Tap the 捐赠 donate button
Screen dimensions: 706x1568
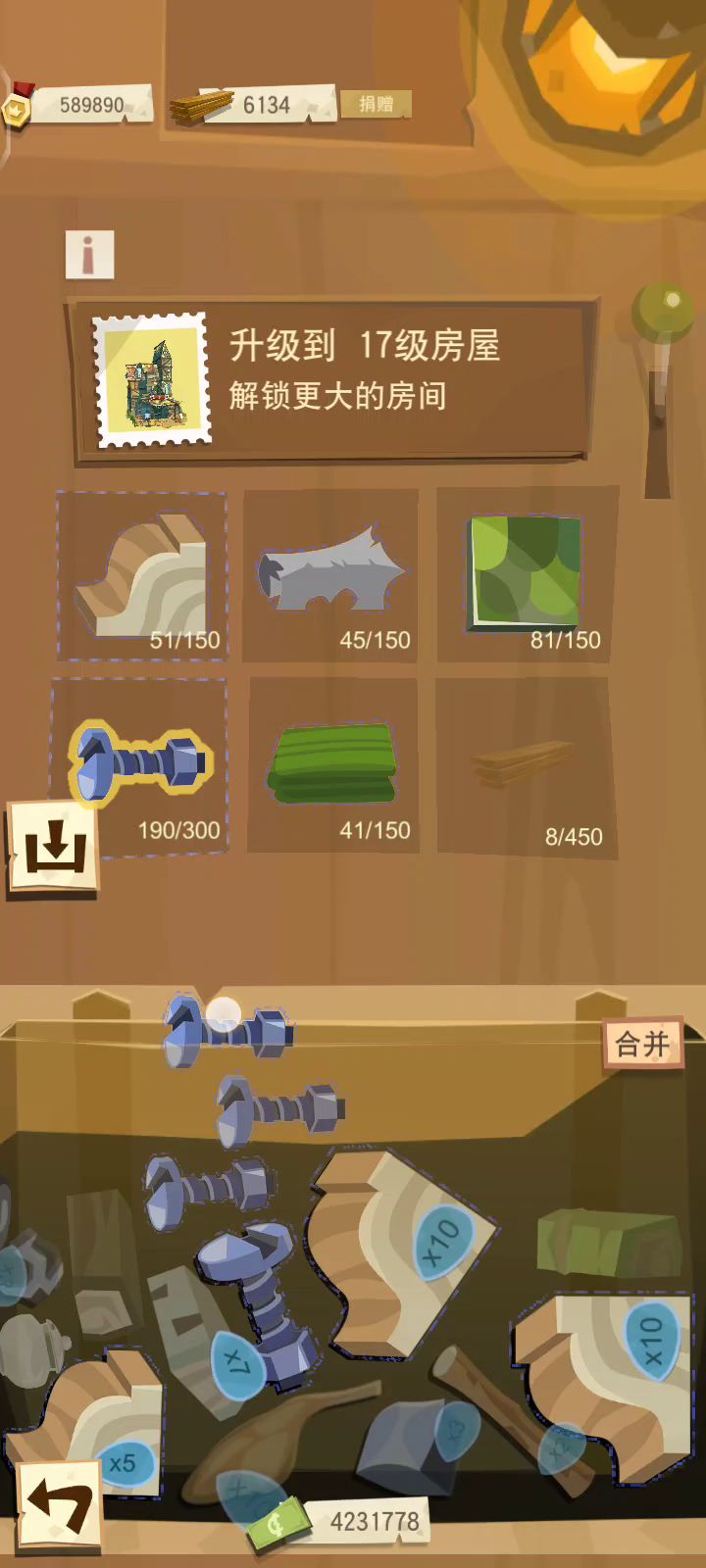376,104
